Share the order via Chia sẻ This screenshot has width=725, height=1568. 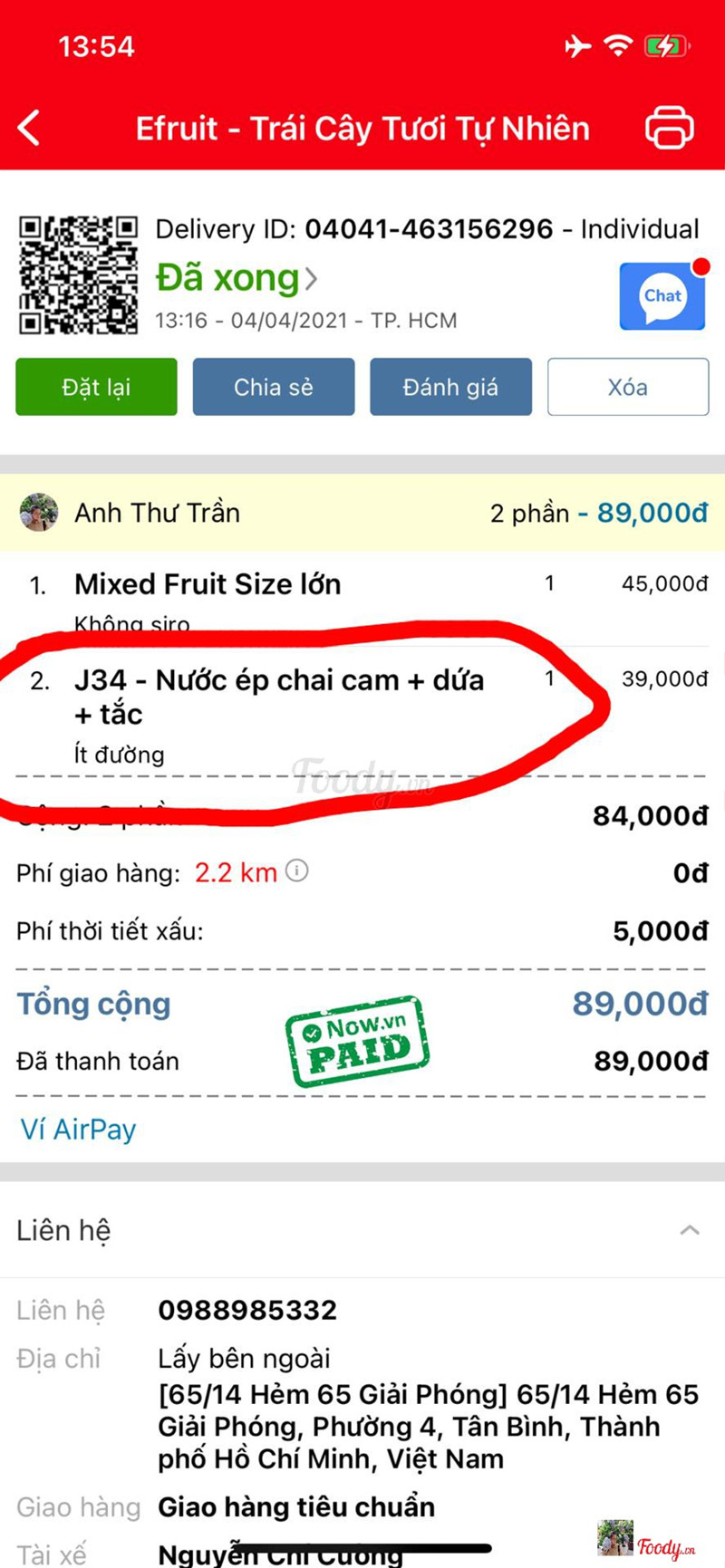273,387
